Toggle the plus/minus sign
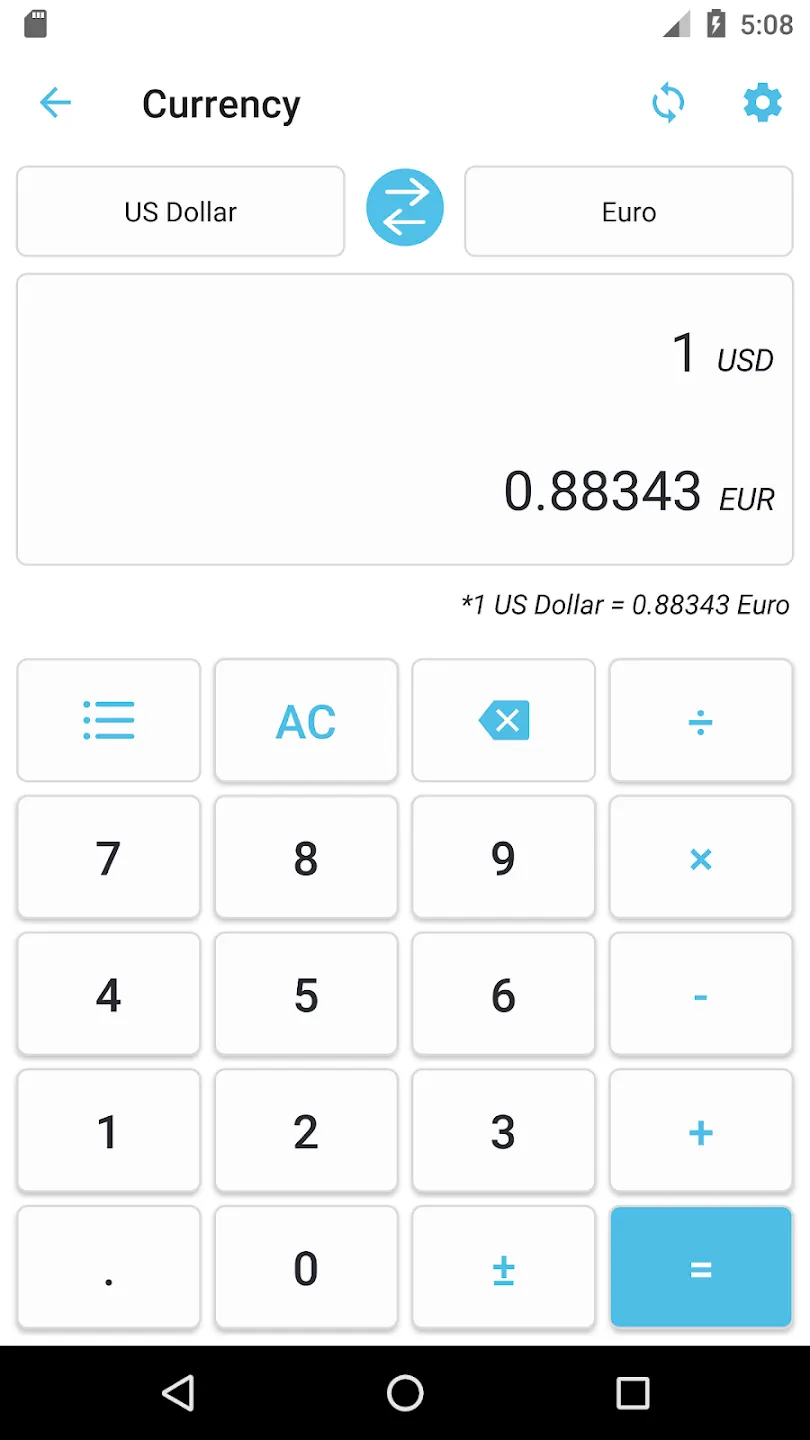Image resolution: width=810 pixels, height=1440 pixels. tap(504, 1268)
